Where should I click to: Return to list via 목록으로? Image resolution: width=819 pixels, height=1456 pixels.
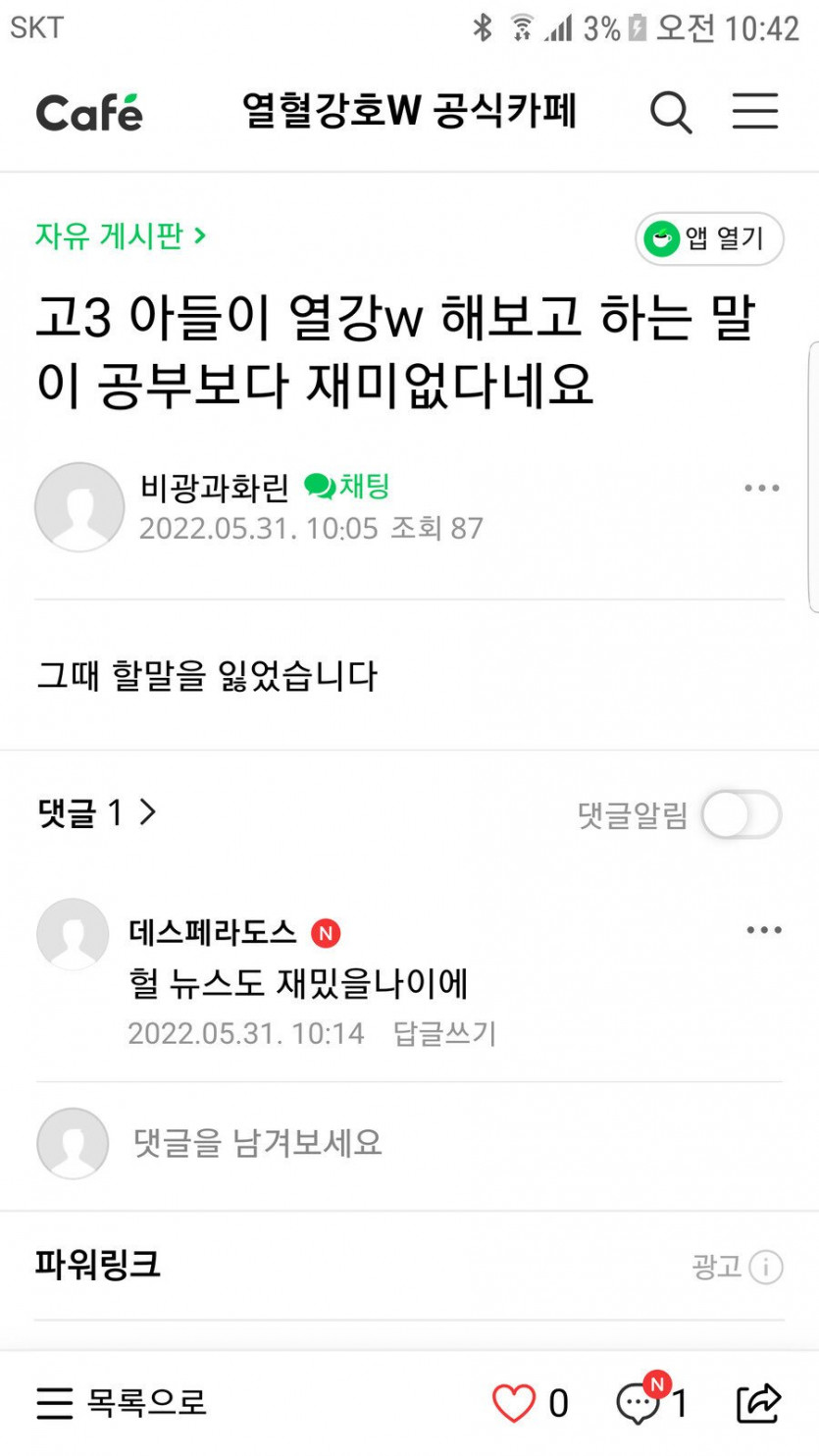[122, 1403]
